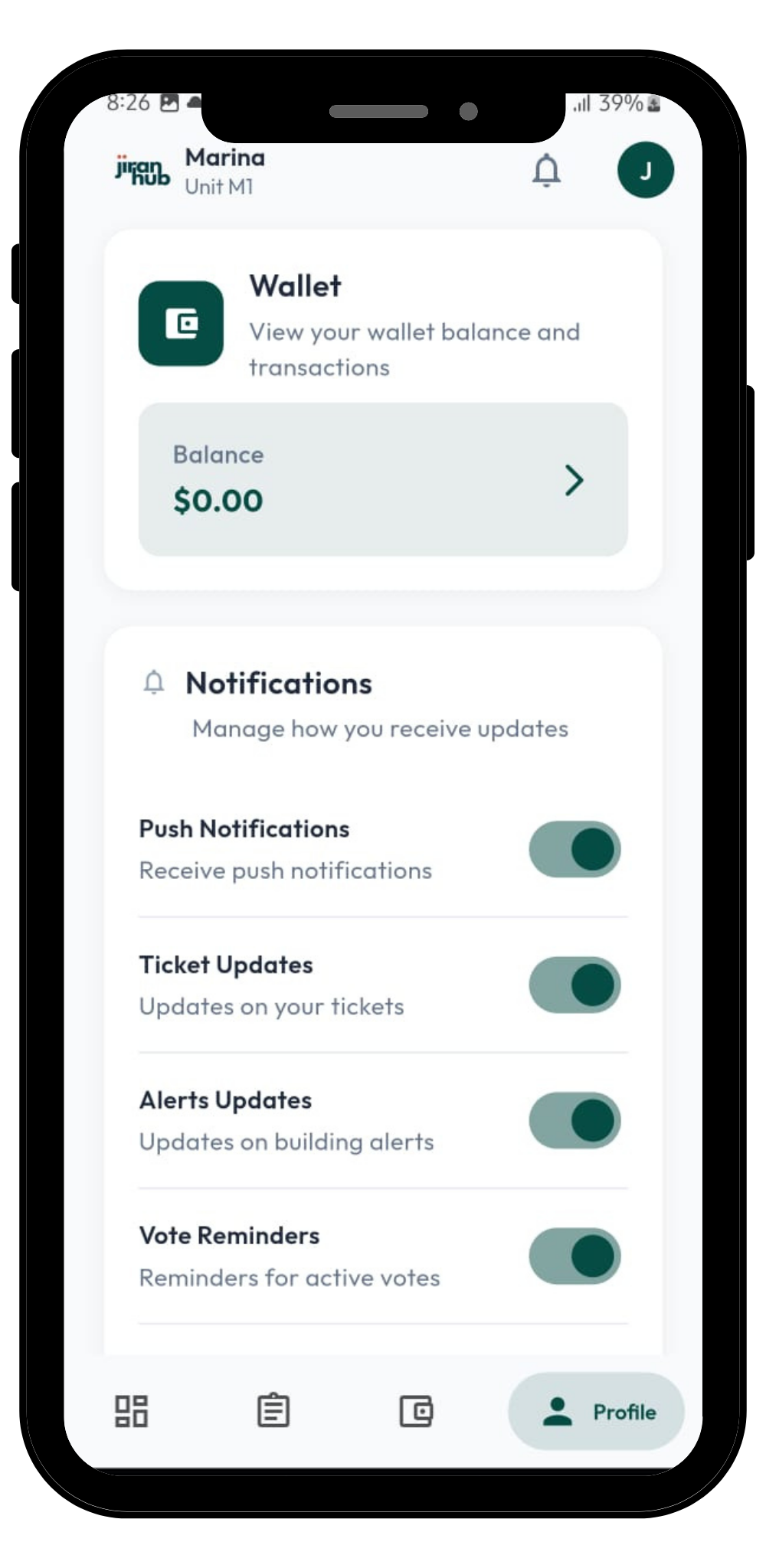Open the J profile avatar
The width and height of the screenshot is (766, 1568).
click(645, 170)
